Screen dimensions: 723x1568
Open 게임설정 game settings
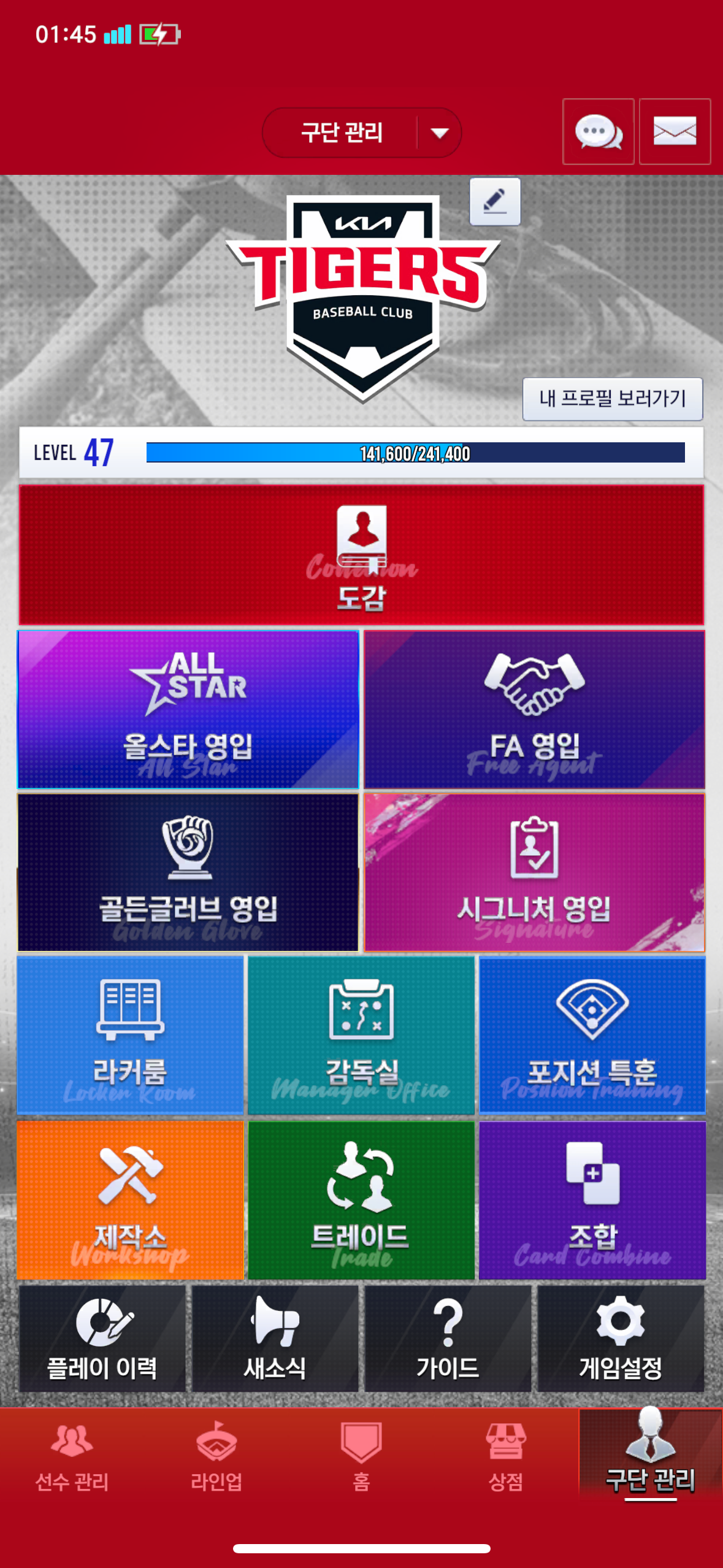(x=621, y=1339)
